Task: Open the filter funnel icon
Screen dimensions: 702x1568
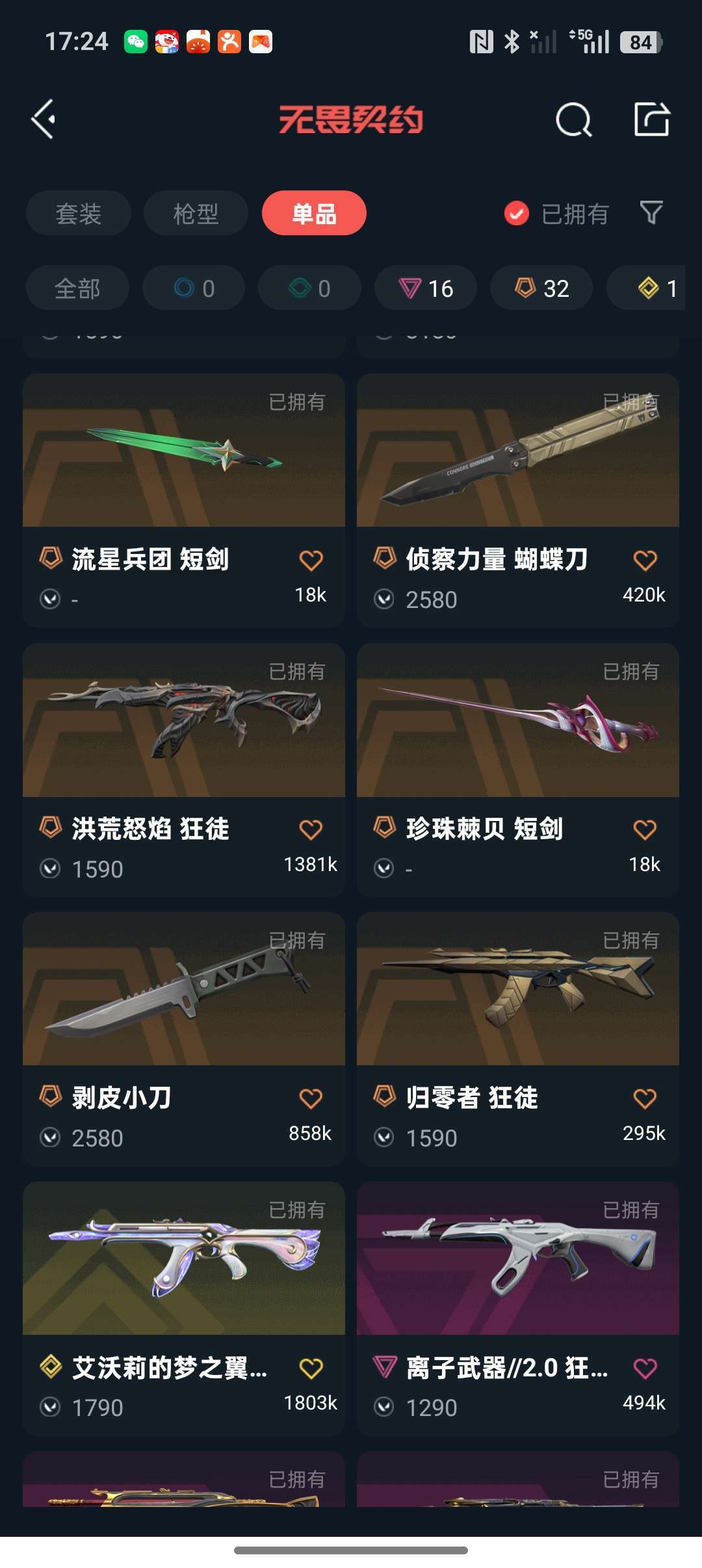Action: [651, 212]
